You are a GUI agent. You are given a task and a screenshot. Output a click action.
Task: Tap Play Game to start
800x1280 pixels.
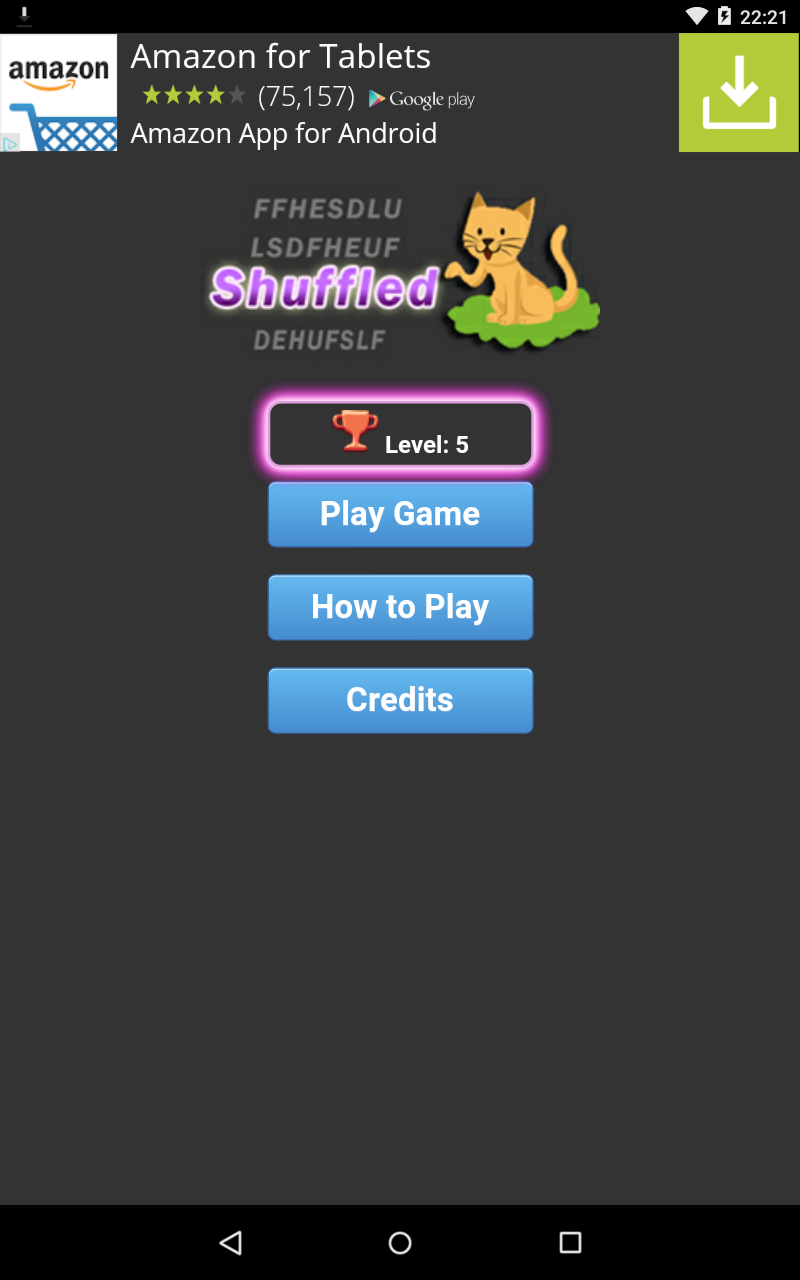[x=400, y=514]
